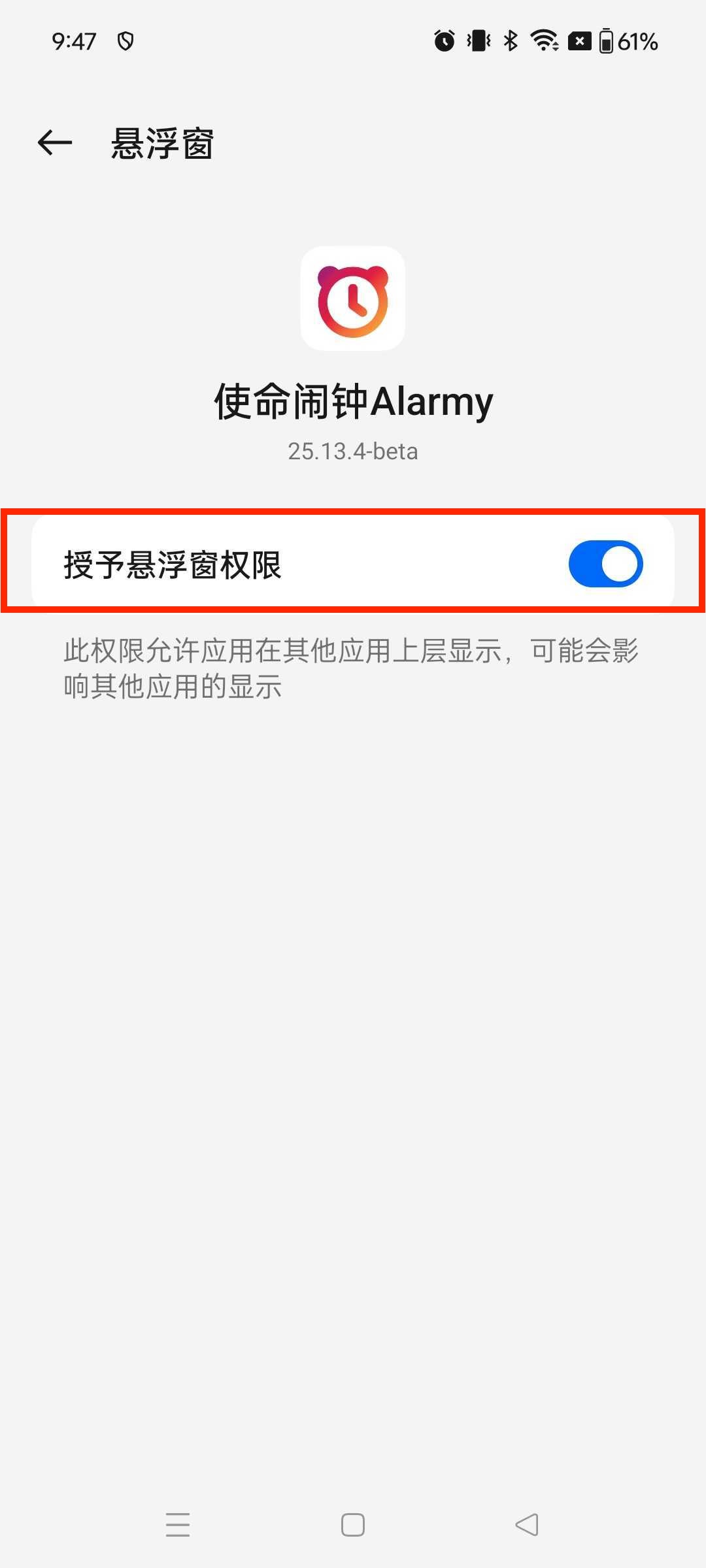The image size is (706, 1568).
Task: Go back from the 悬浮窗 page
Action: coord(55,142)
